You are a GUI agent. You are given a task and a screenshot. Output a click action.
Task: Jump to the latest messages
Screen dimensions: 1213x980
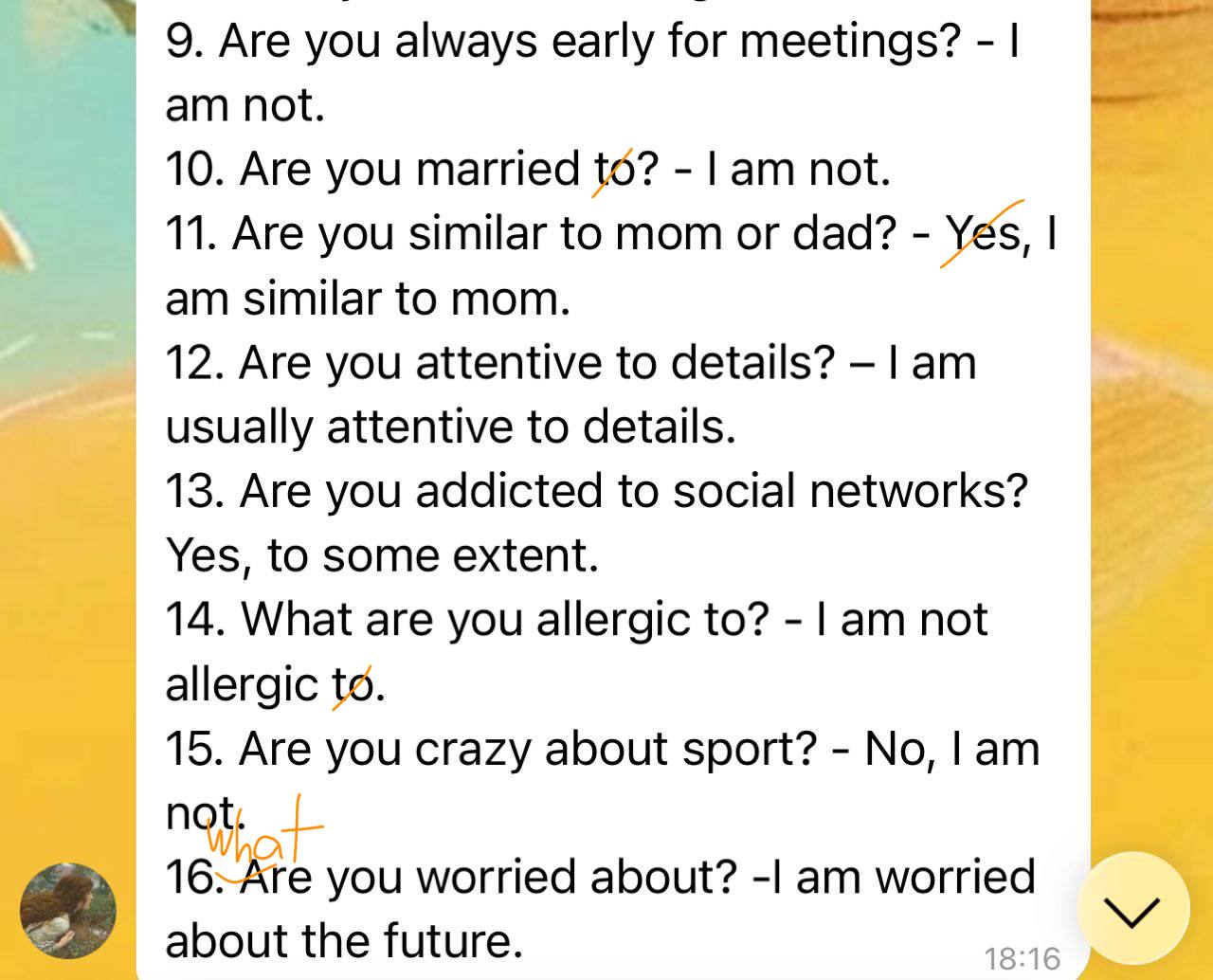coord(1132,909)
